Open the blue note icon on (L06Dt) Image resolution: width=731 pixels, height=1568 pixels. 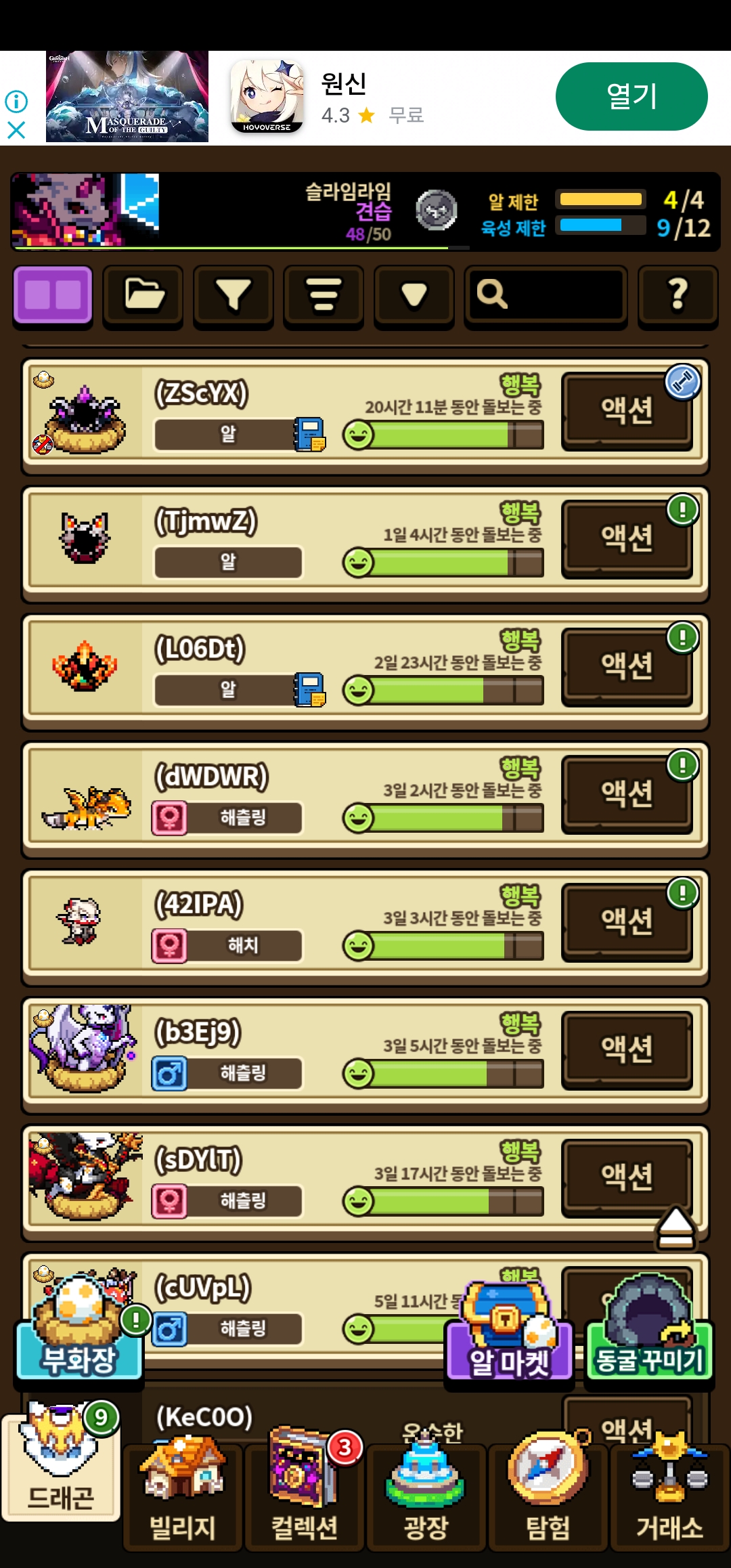[x=309, y=690]
